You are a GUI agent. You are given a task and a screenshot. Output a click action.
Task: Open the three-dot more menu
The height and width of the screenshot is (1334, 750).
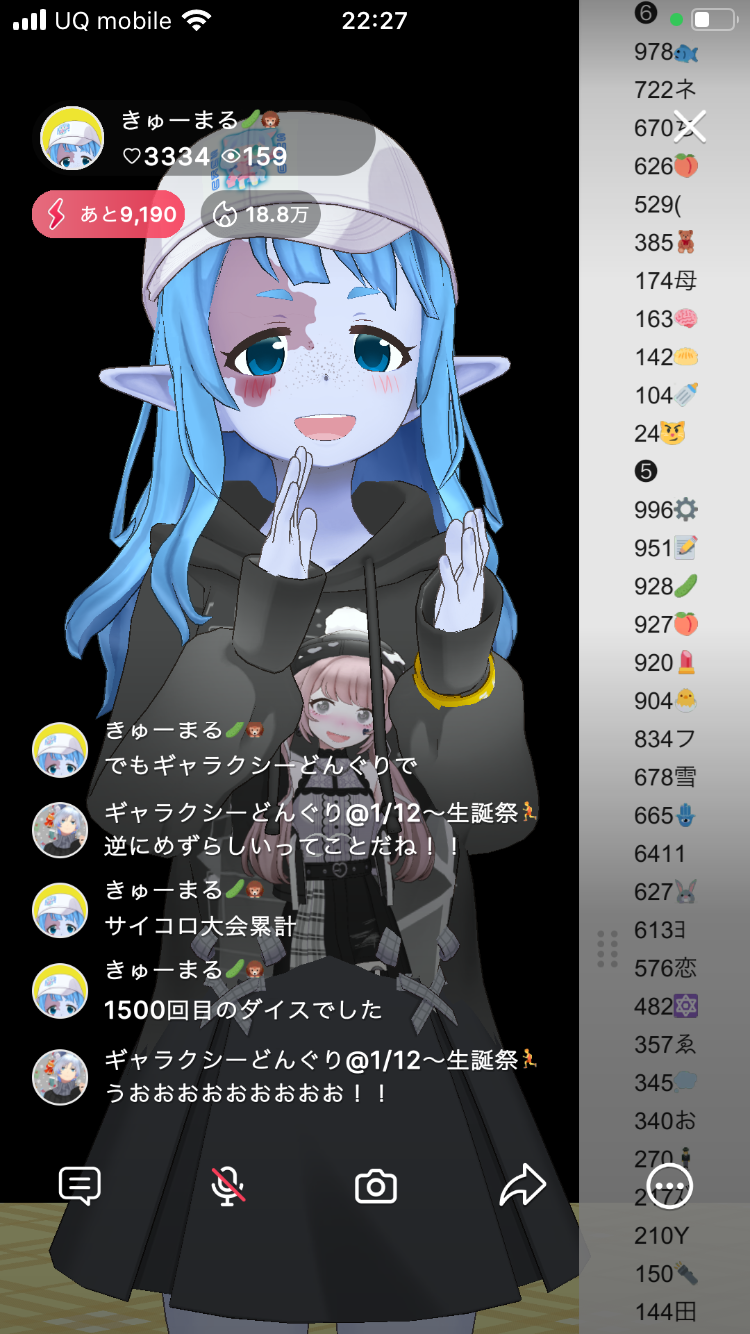[670, 1186]
